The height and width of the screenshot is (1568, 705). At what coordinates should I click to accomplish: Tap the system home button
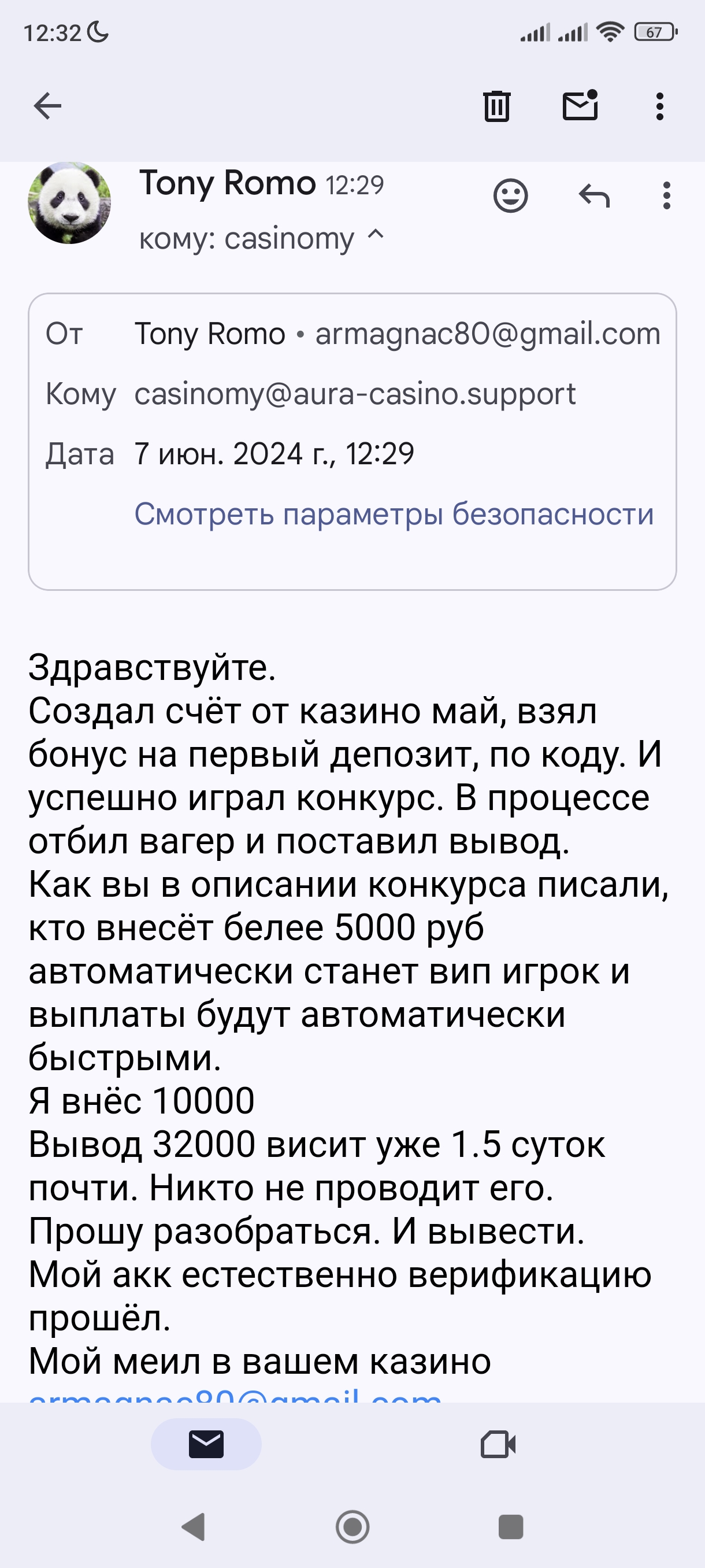coord(352,1526)
